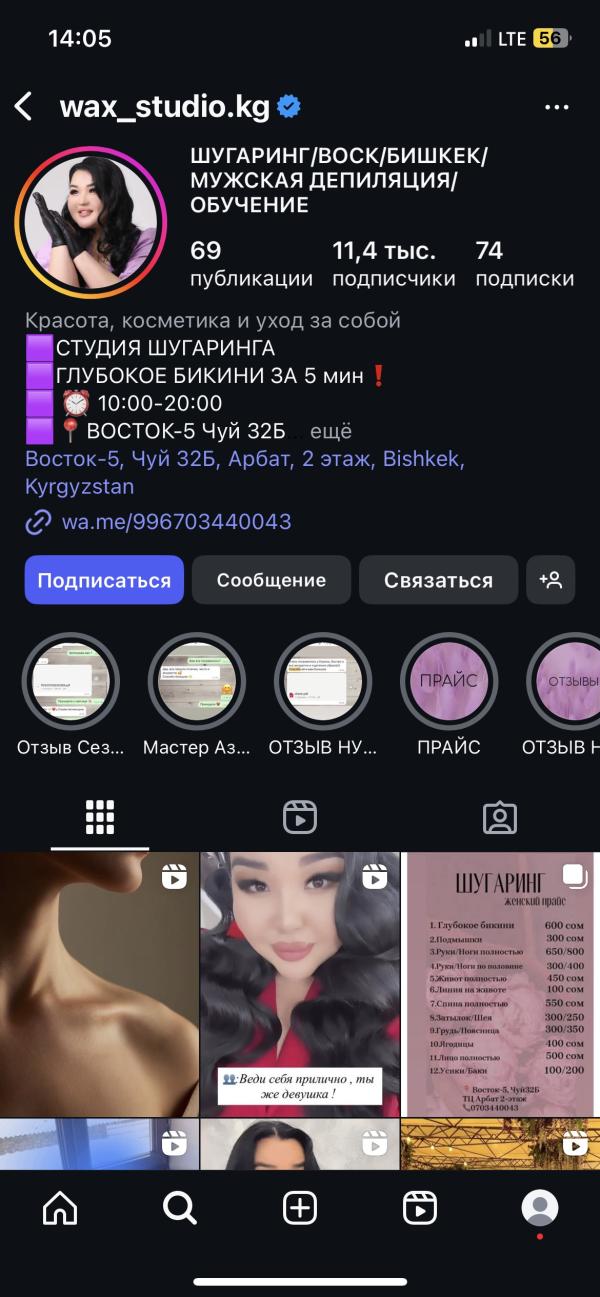Expand the bio with ещё
The height and width of the screenshot is (1297, 600).
coord(331,432)
